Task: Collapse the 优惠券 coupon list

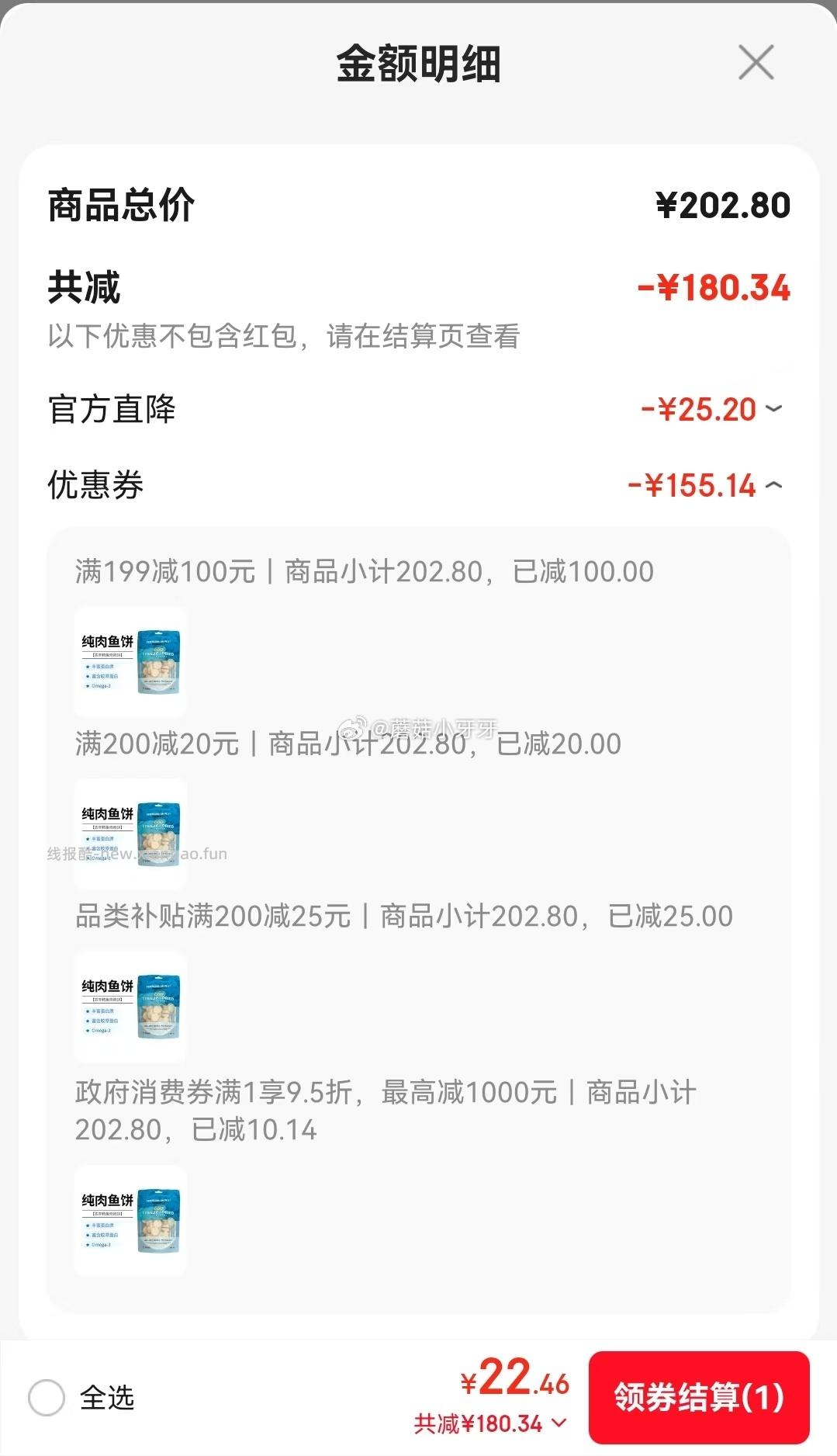Action: point(772,487)
